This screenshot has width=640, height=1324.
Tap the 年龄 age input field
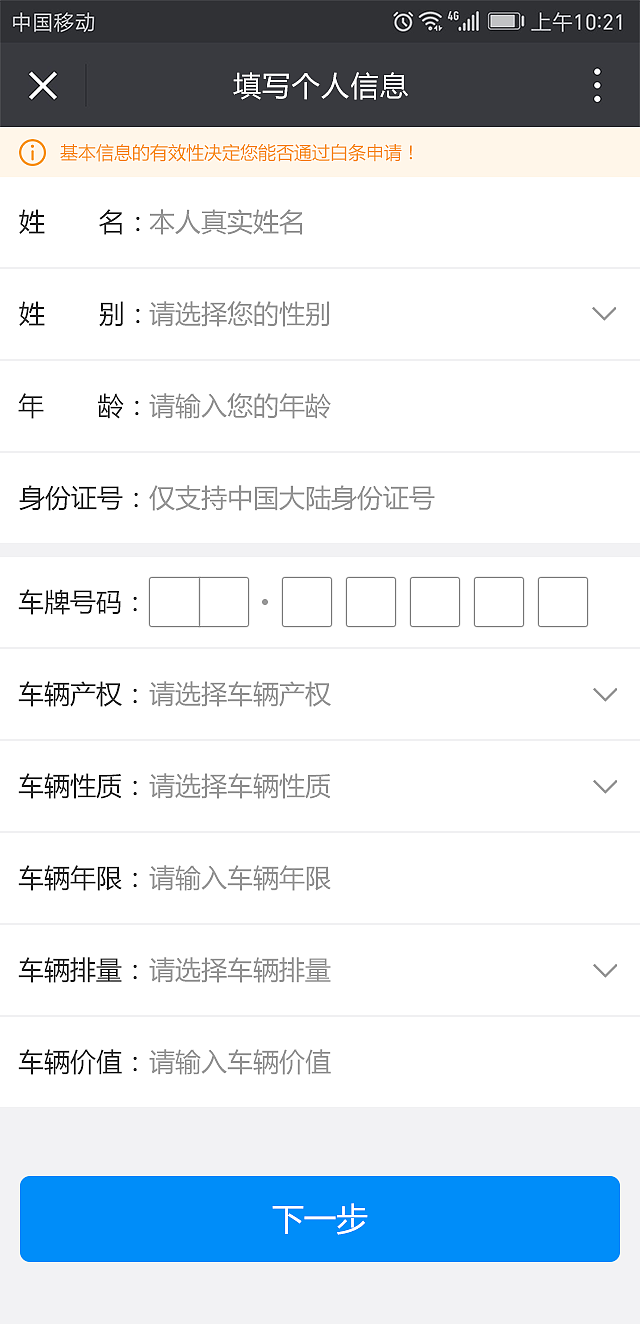[380, 406]
